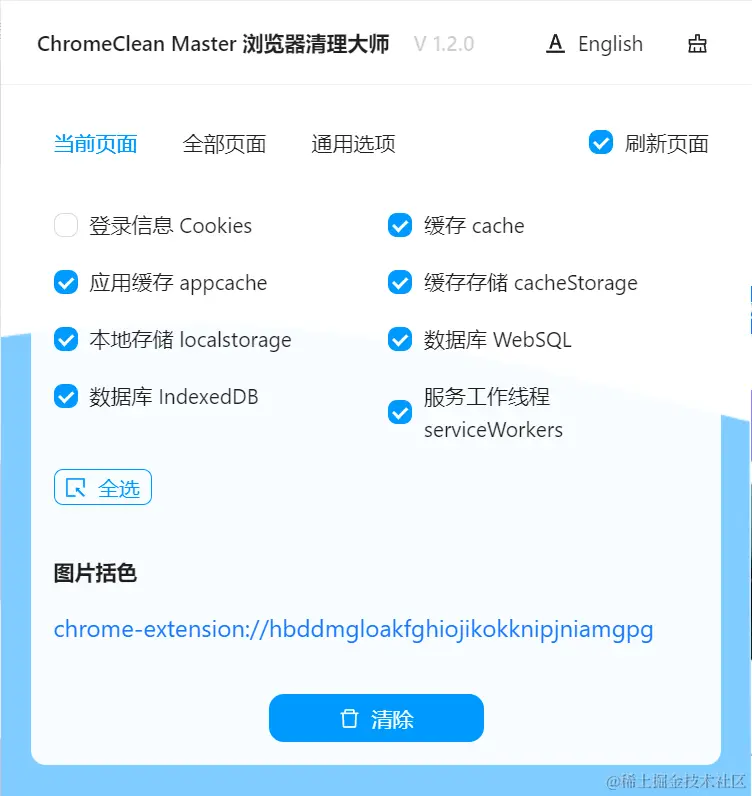The height and width of the screenshot is (796, 752).
Task: Toggle 数据库 IndexedDB checkbox
Action: (x=66, y=397)
